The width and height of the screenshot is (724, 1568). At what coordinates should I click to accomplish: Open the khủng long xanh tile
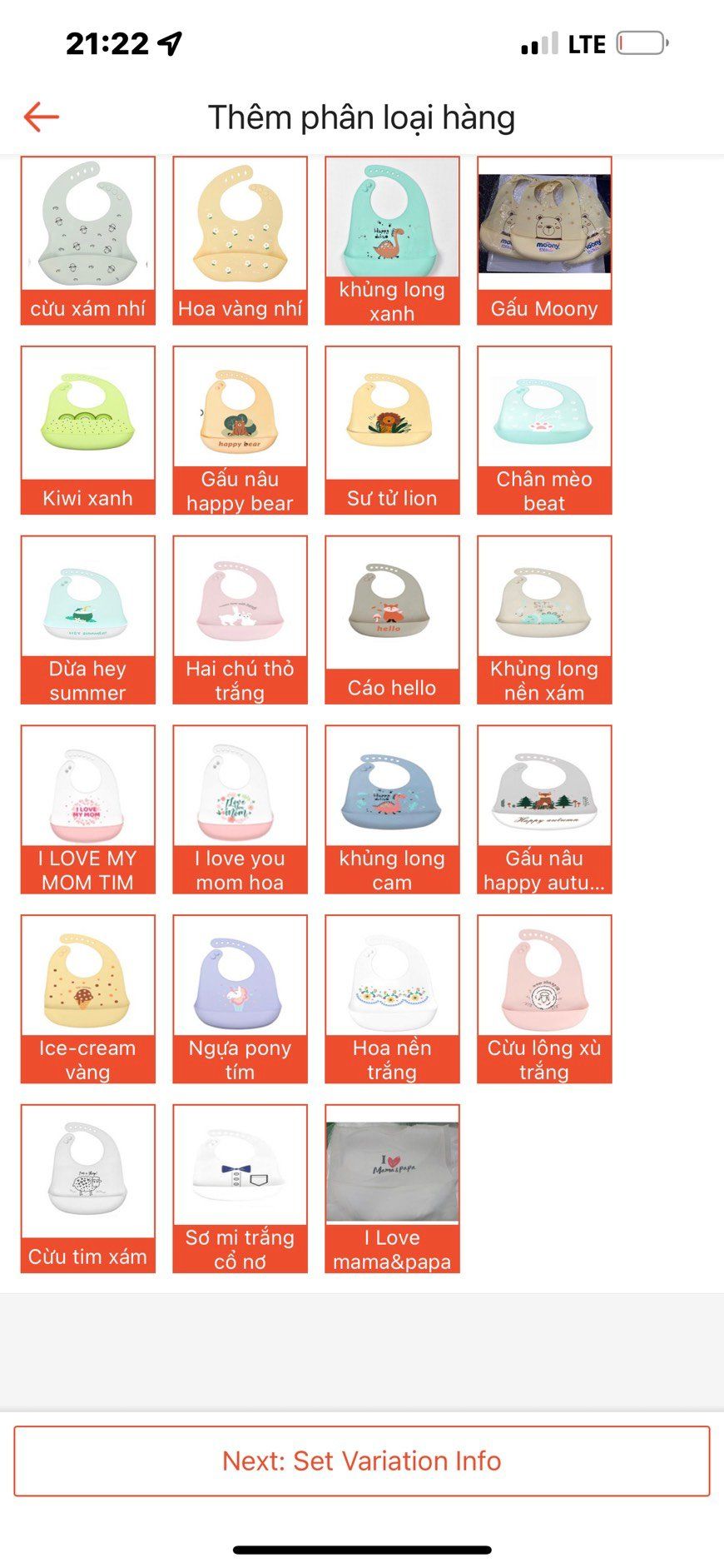coord(392,241)
